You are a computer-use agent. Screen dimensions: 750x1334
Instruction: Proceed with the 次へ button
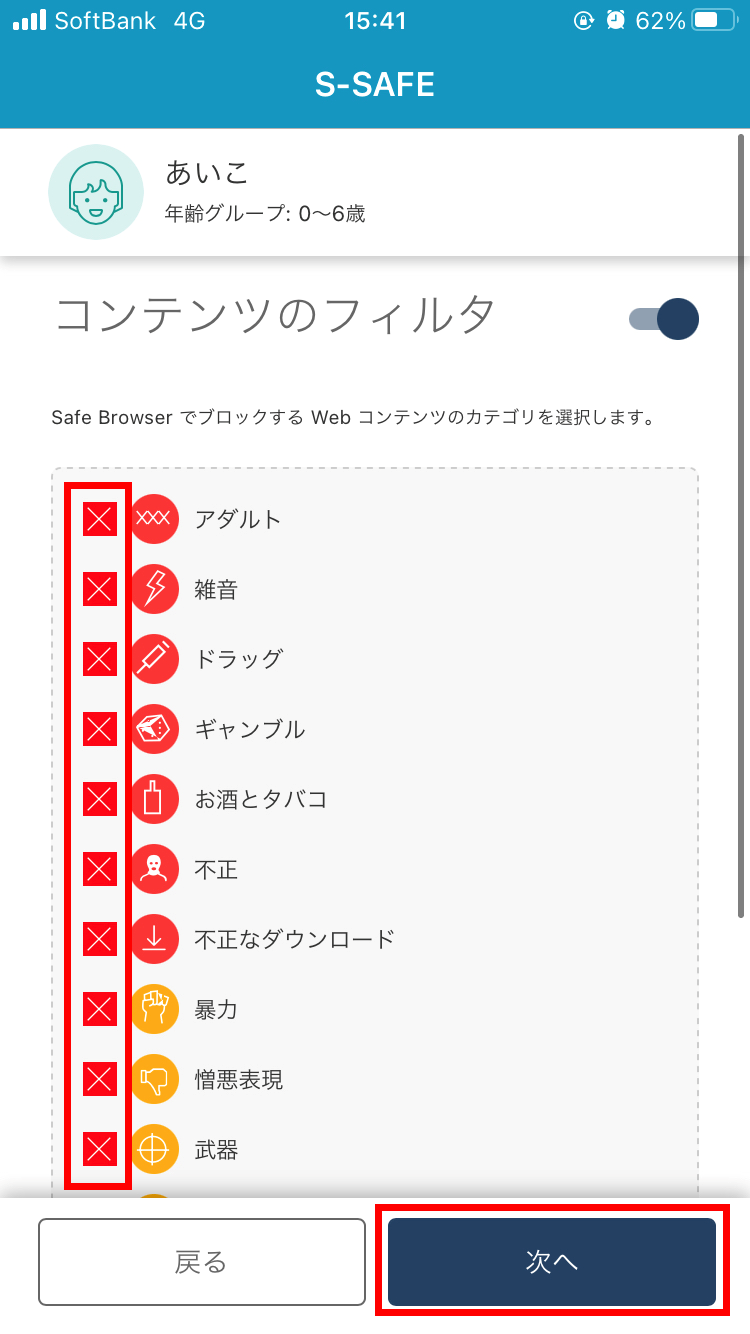pos(552,1262)
